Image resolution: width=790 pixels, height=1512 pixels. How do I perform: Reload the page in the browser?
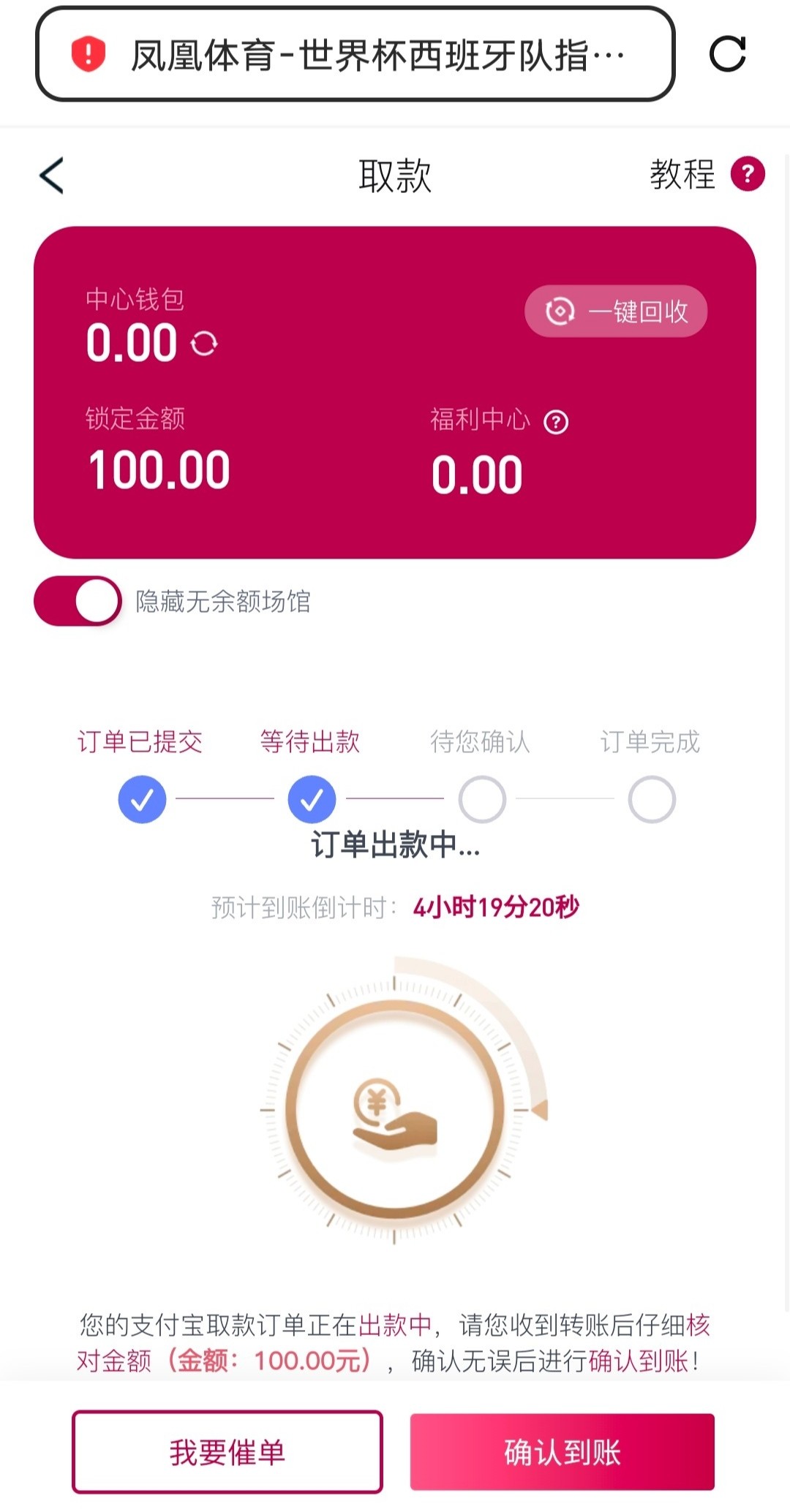tap(727, 54)
